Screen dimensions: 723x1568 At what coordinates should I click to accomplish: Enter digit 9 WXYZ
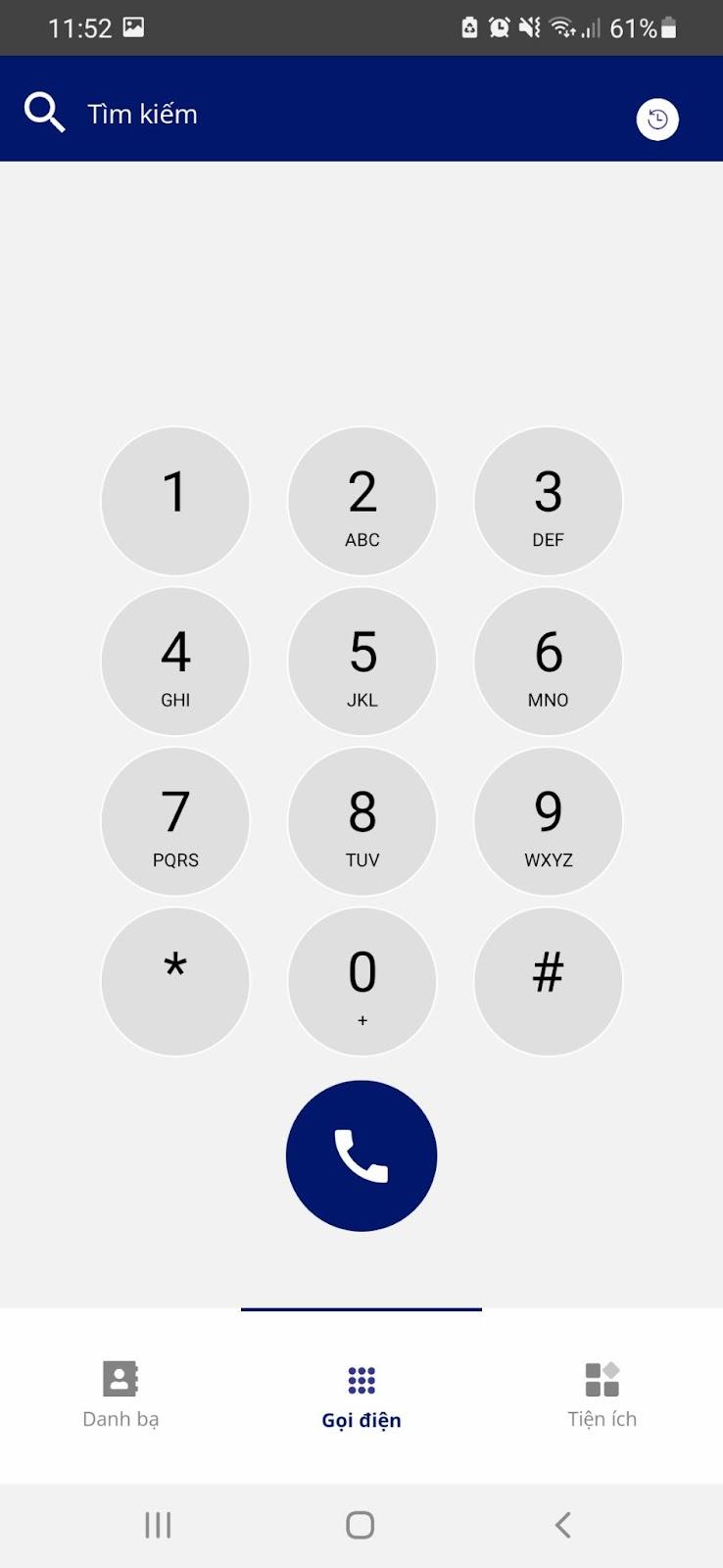pyautogui.click(x=548, y=821)
